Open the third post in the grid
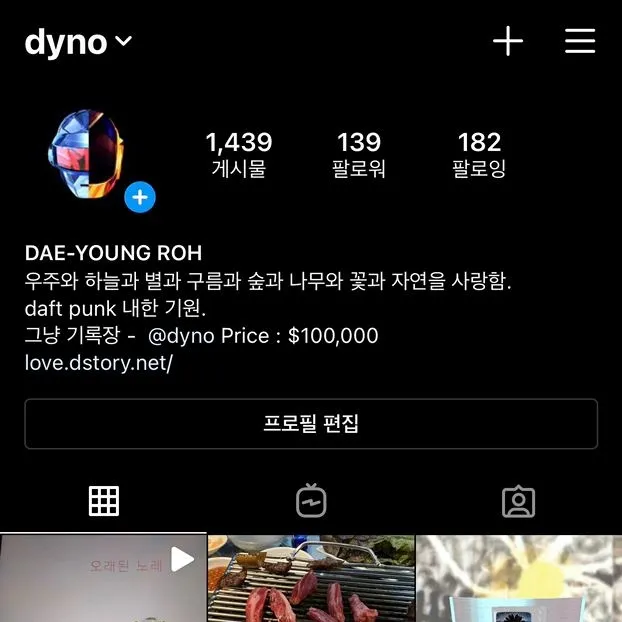 tap(519, 579)
